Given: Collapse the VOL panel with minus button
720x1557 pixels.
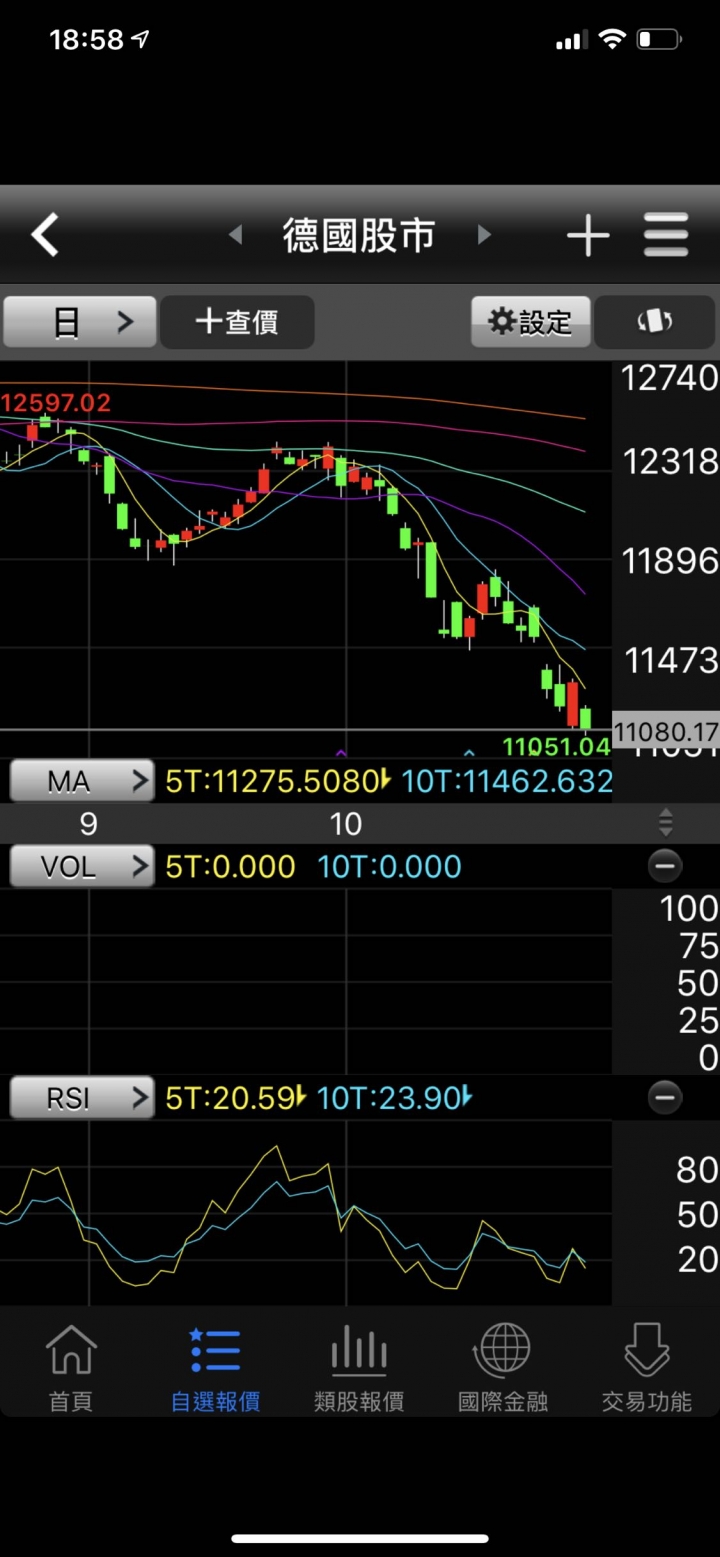Looking at the screenshot, I should coord(665,866).
